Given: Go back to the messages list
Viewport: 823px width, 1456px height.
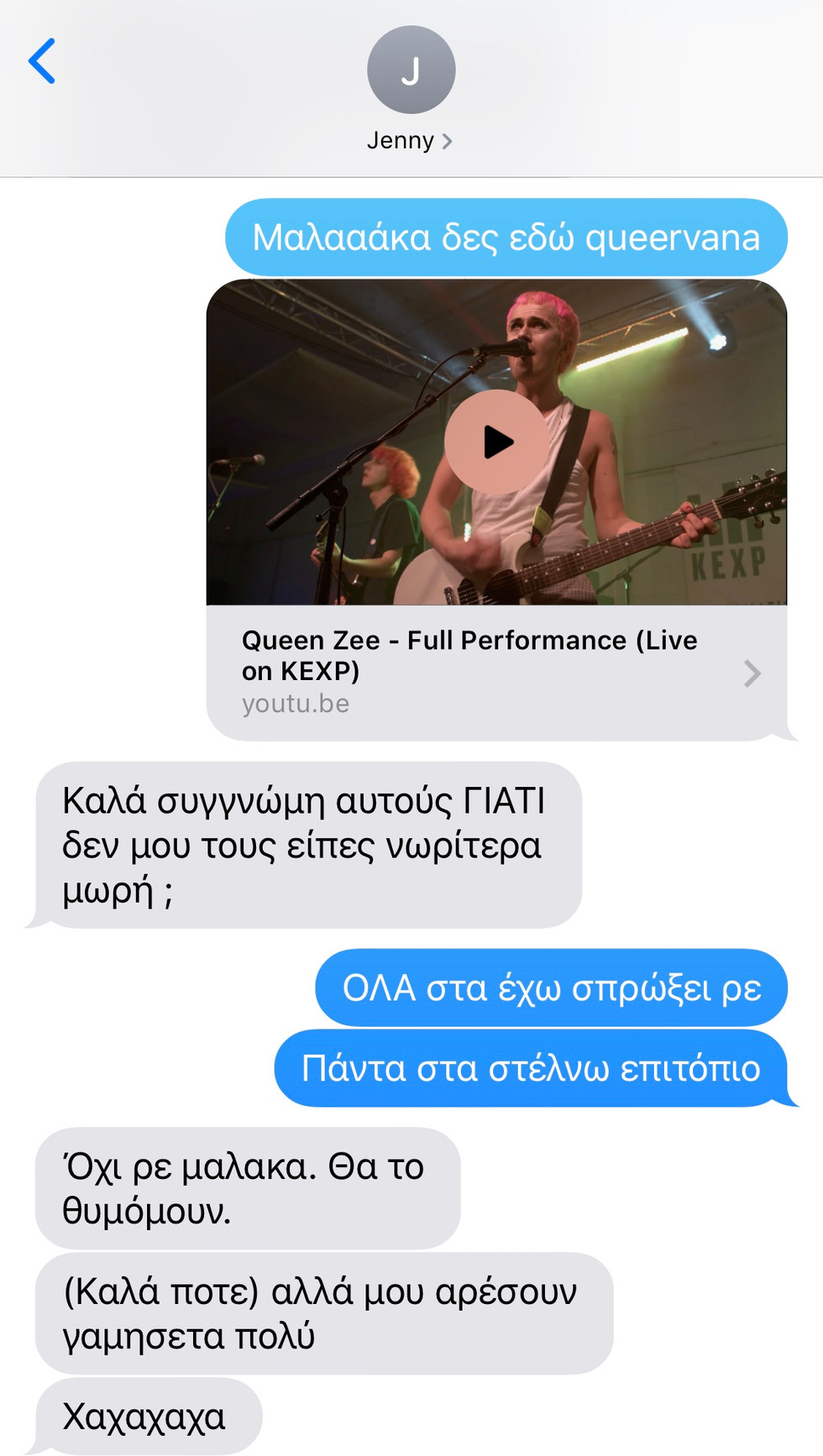Looking at the screenshot, I should coord(42,61).
